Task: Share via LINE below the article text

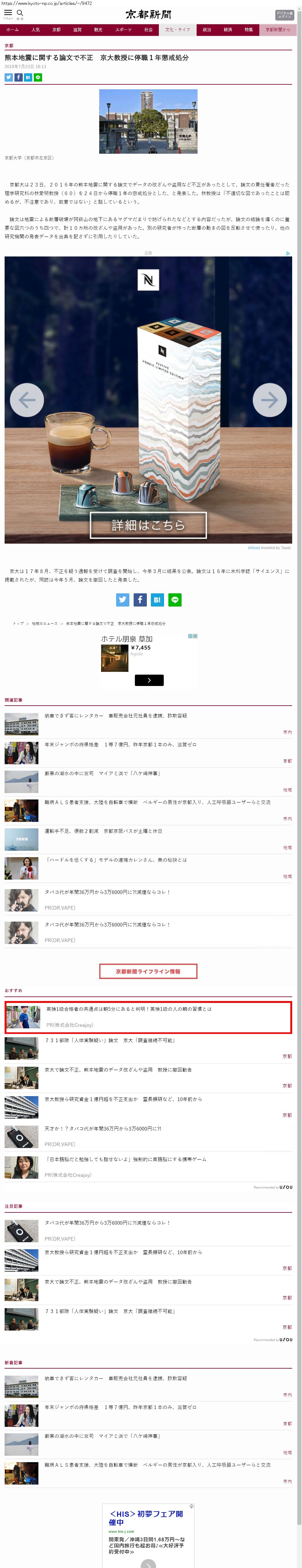Action: (x=175, y=599)
